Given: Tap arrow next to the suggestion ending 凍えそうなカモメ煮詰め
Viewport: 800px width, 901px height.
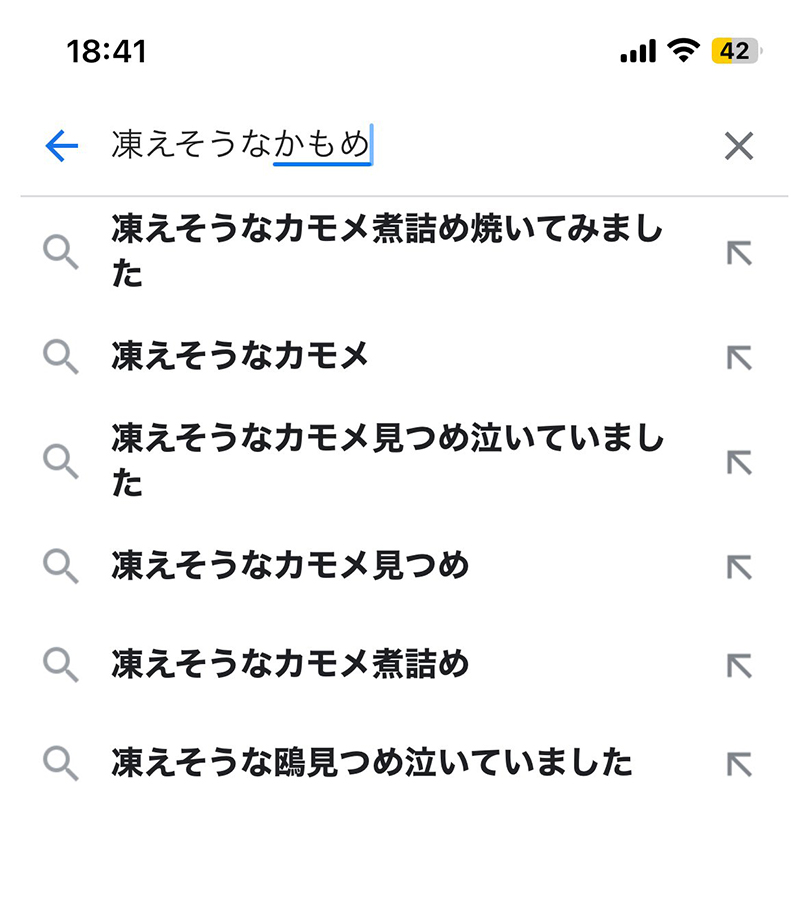Looking at the screenshot, I should [738, 664].
